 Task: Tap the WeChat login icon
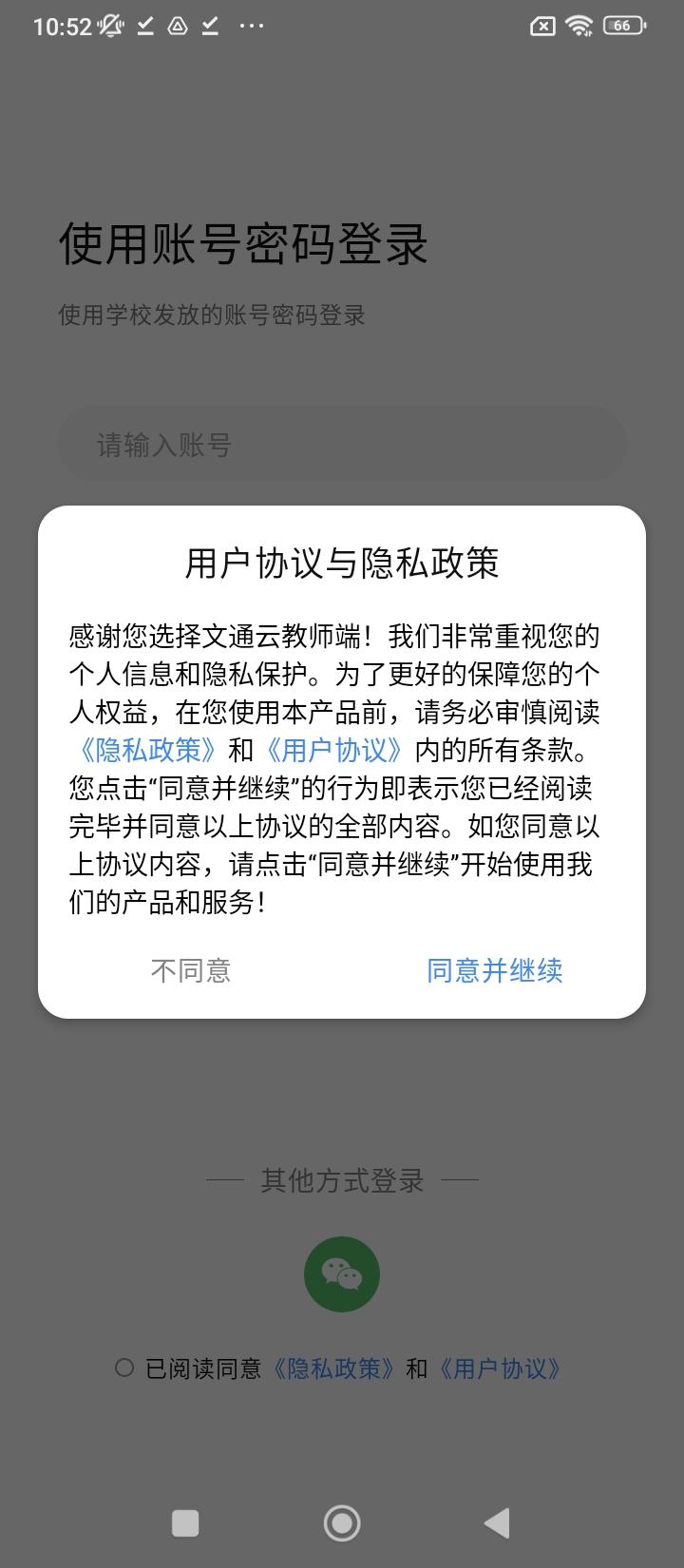(342, 1273)
